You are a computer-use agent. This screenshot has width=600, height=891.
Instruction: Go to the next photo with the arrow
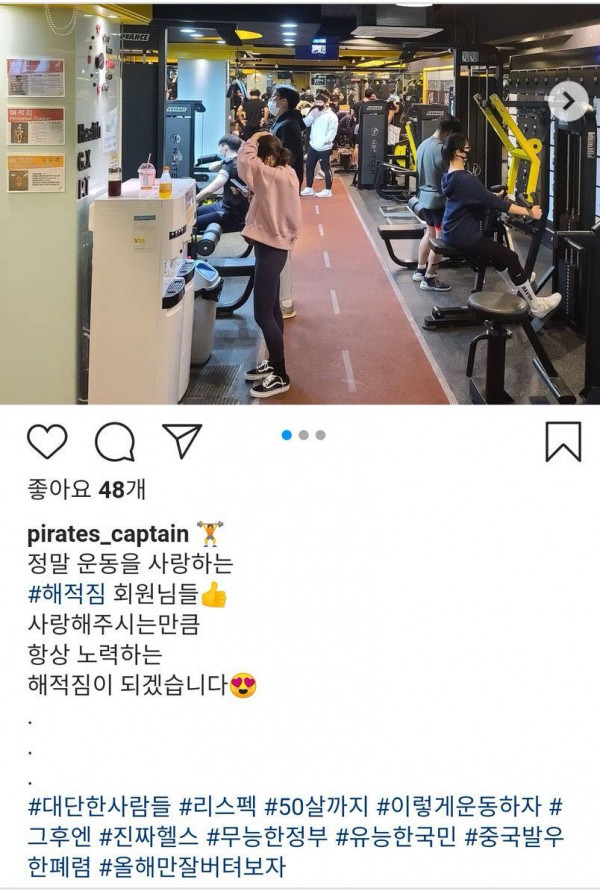point(569,101)
